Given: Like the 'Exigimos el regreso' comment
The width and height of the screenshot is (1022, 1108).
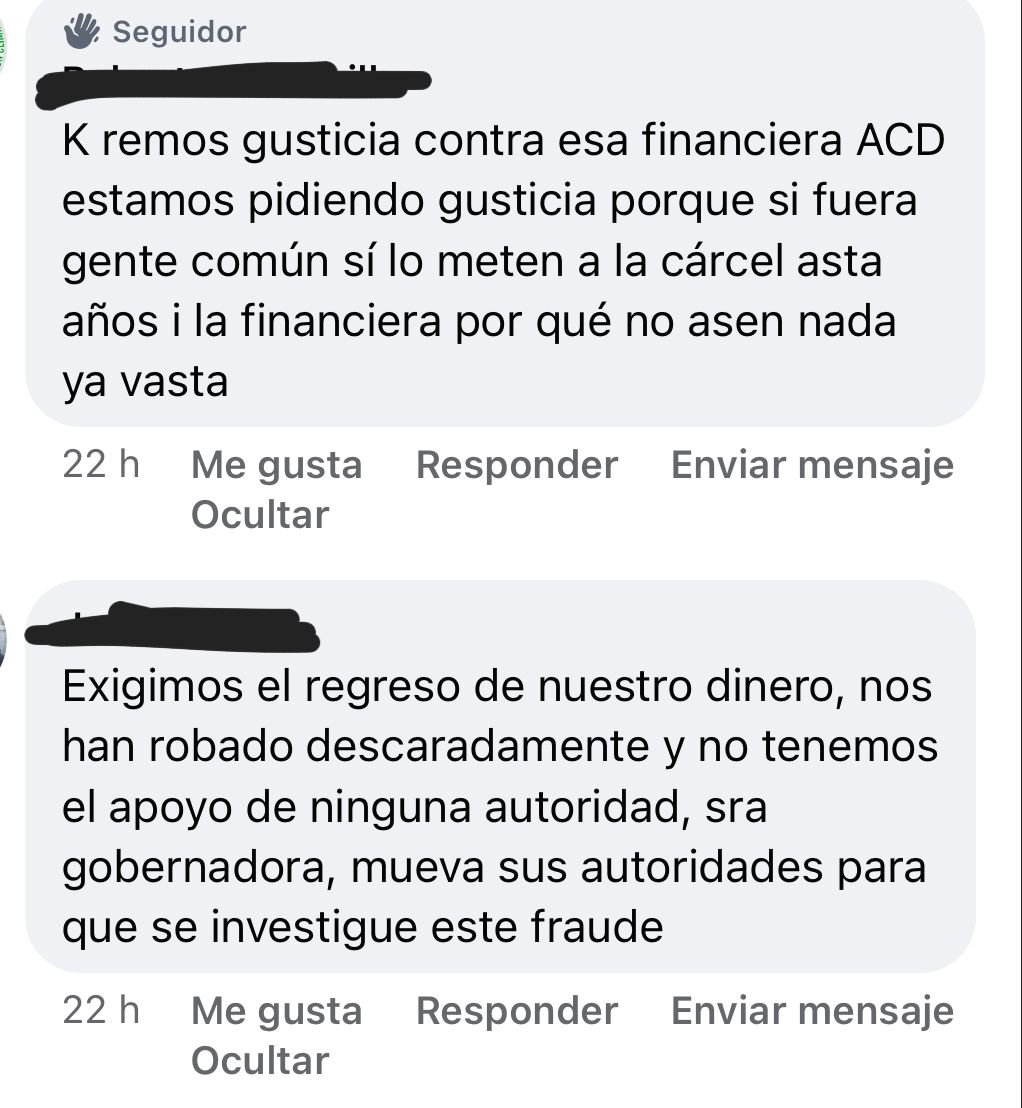Looking at the screenshot, I should pos(276,1011).
